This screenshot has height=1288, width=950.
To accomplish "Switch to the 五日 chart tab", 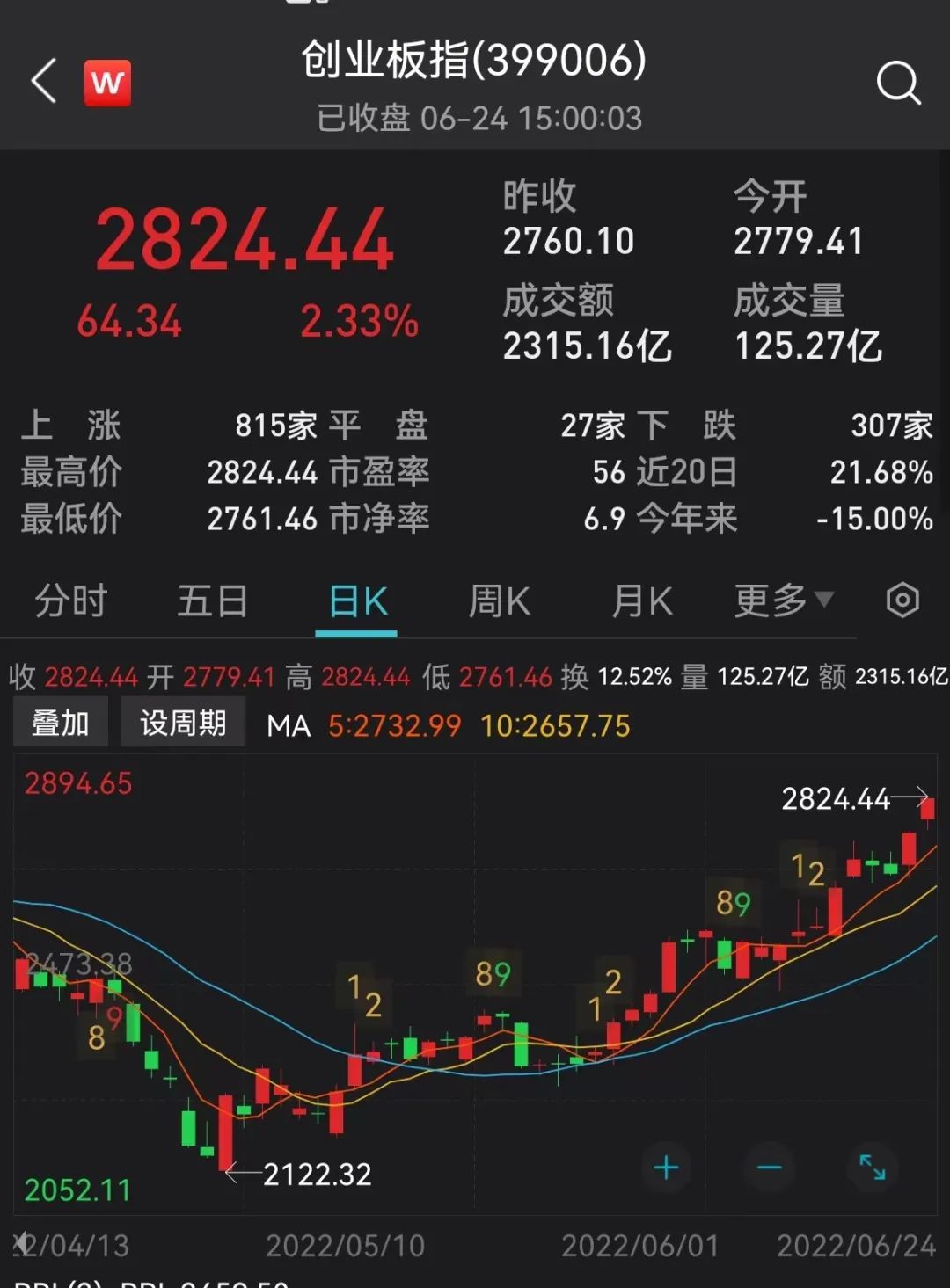I will 213,602.
